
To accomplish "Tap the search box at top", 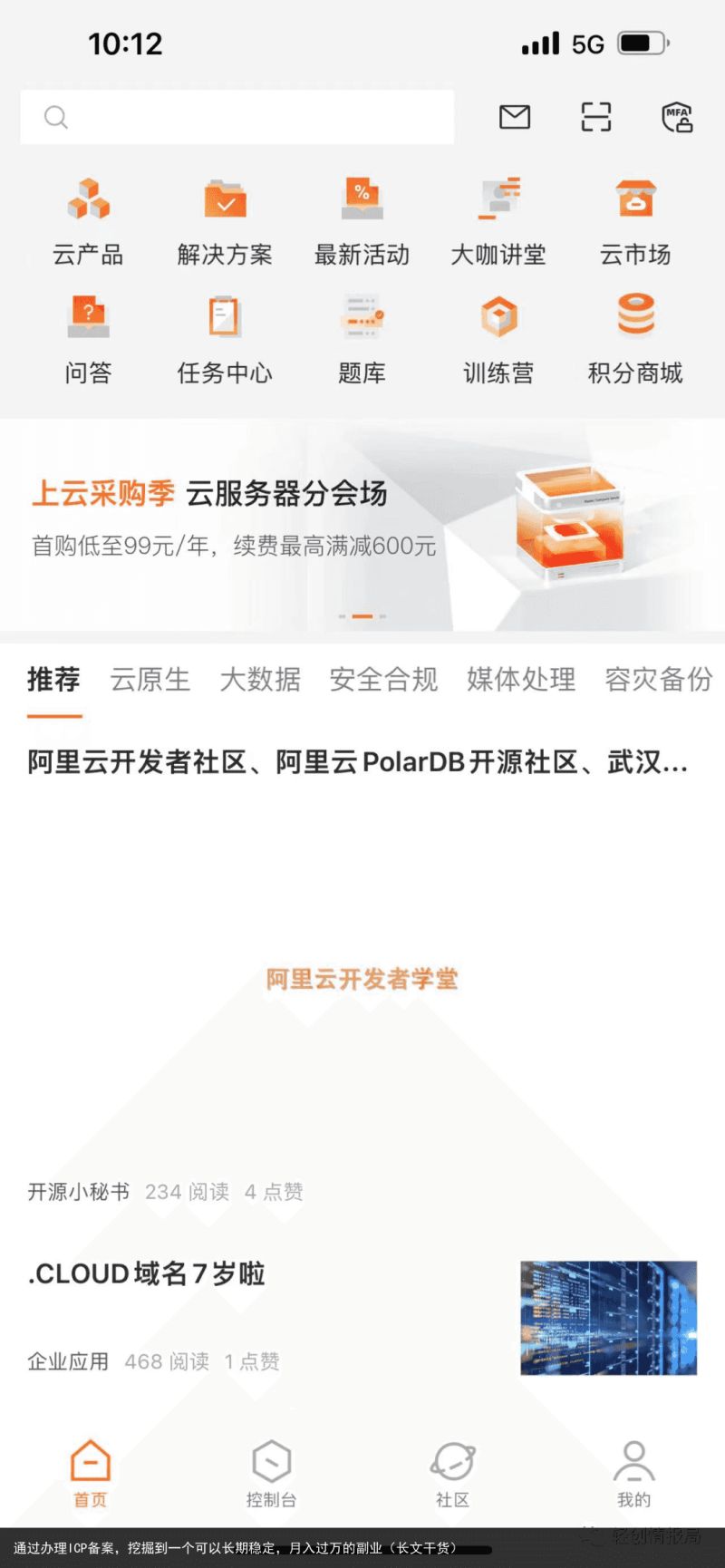I will (x=237, y=117).
